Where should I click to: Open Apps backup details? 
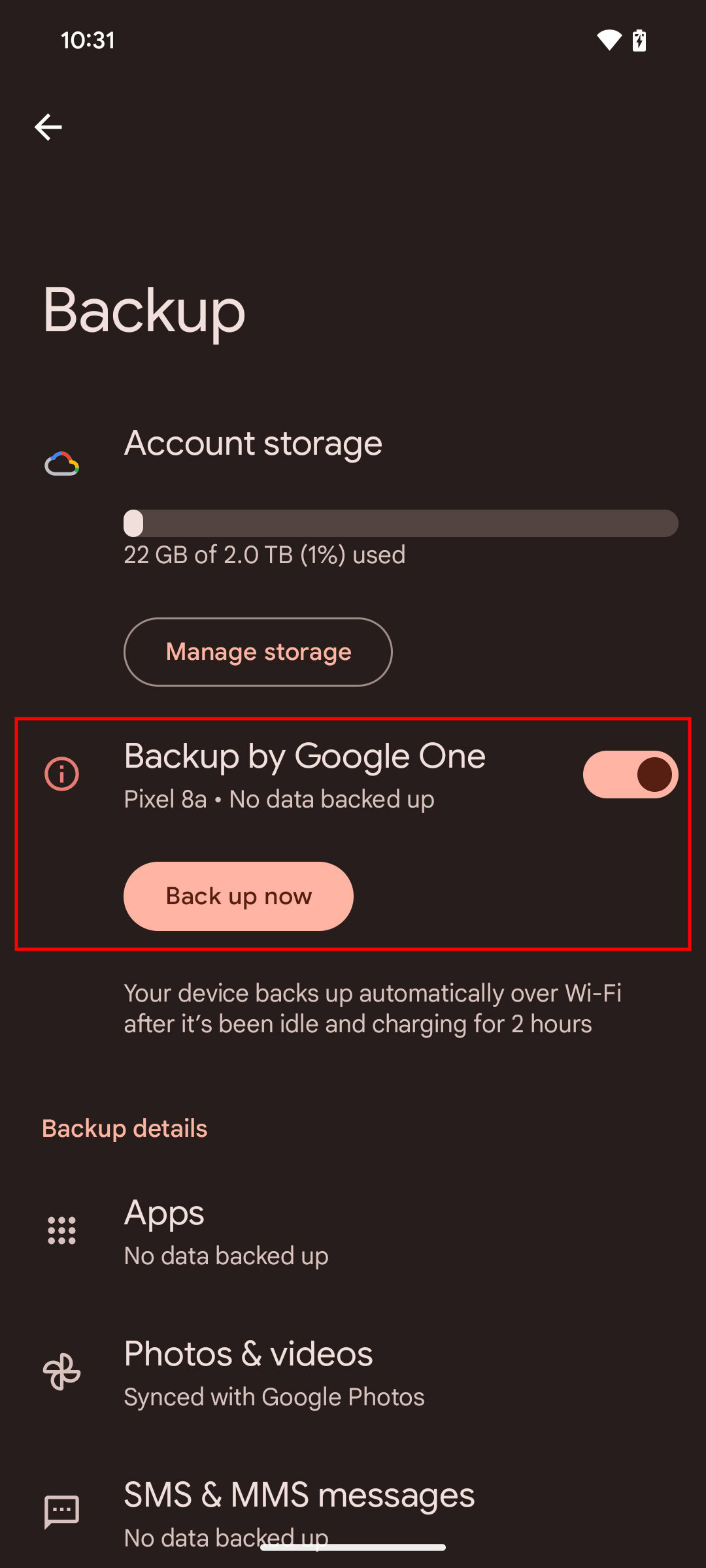[x=353, y=1232]
